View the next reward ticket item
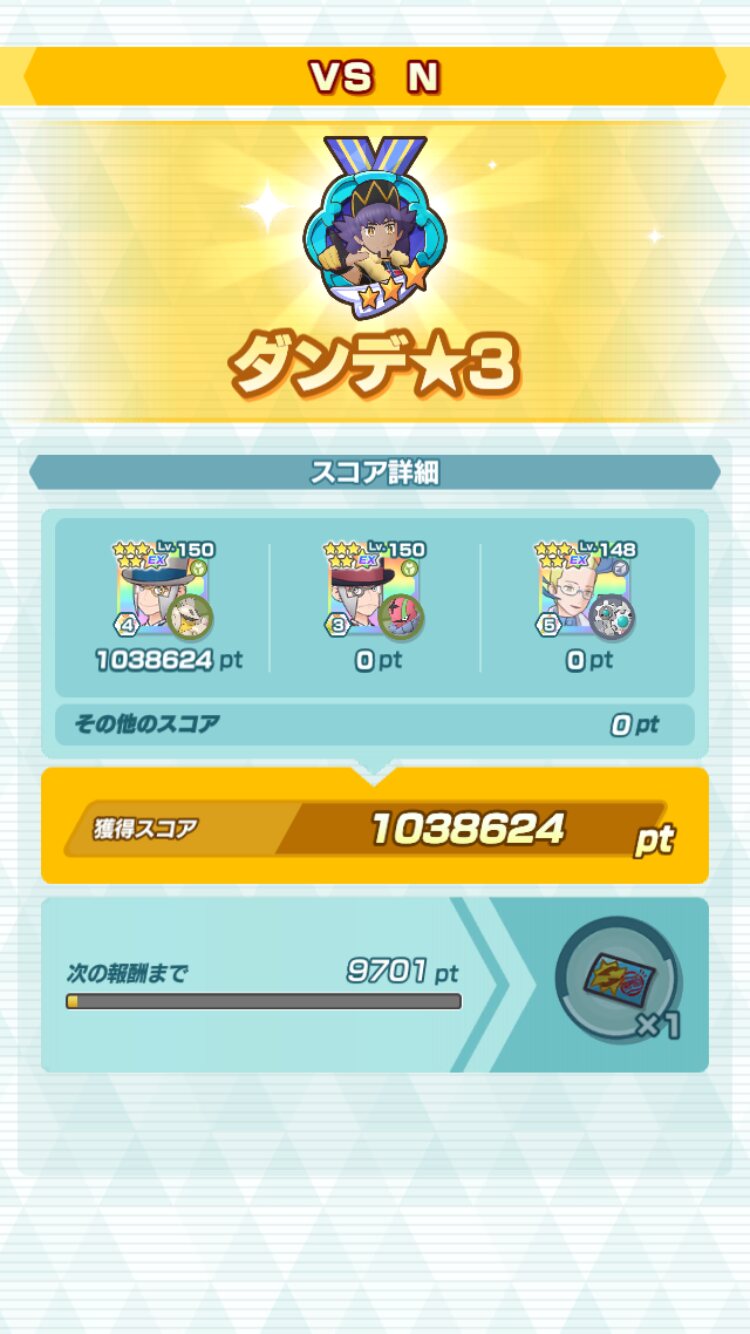750x1334 pixels. tap(617, 979)
